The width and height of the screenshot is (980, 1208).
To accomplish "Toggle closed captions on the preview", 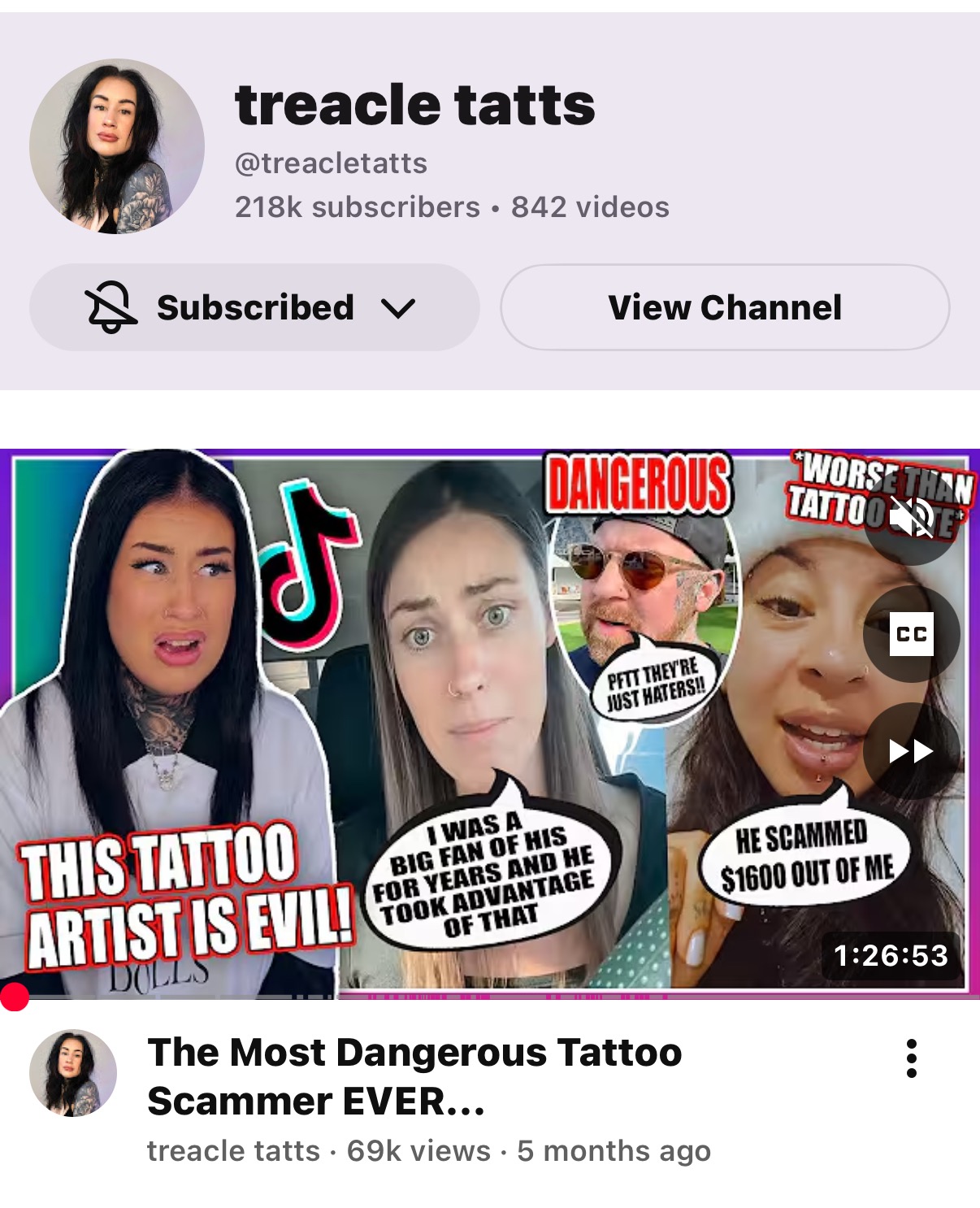I will [x=911, y=634].
